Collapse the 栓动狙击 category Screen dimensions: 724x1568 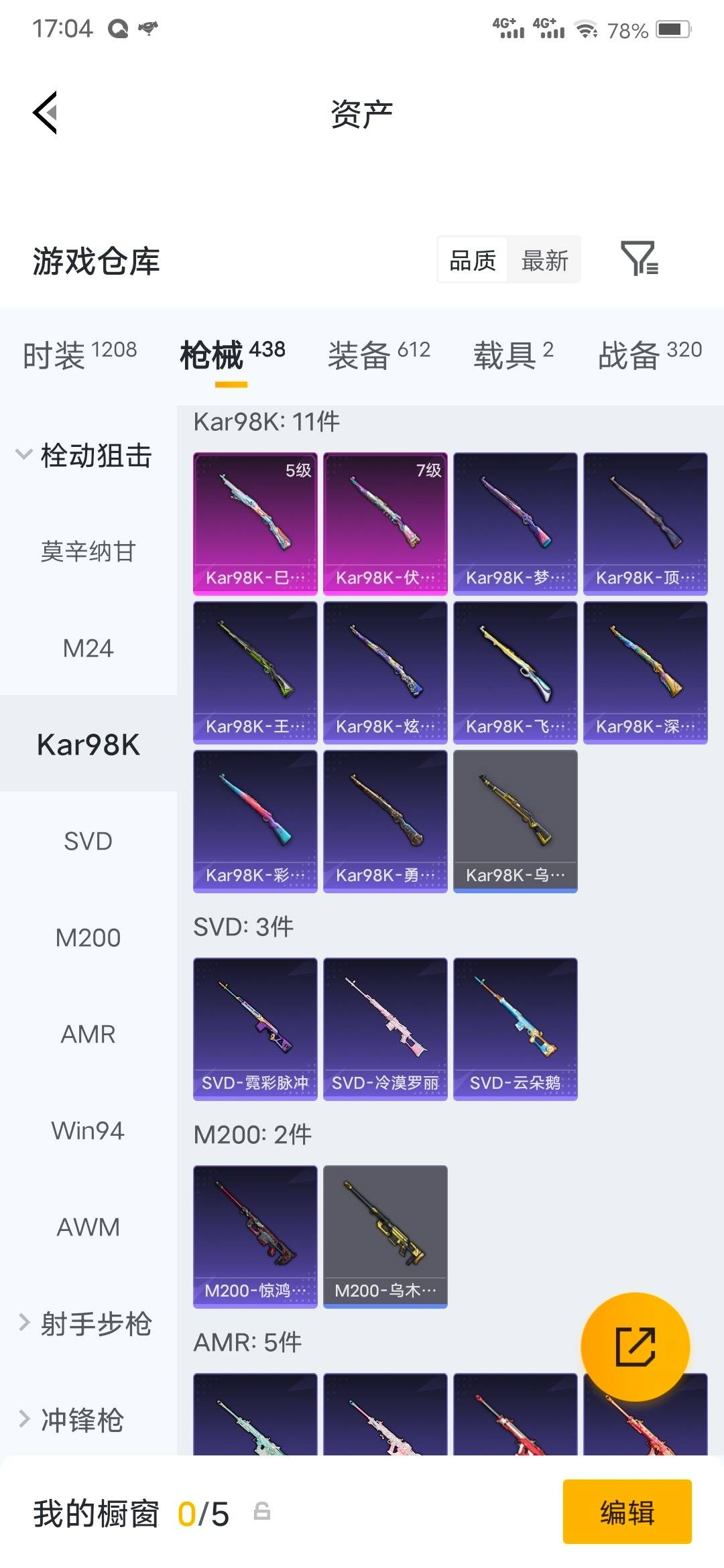[84, 455]
